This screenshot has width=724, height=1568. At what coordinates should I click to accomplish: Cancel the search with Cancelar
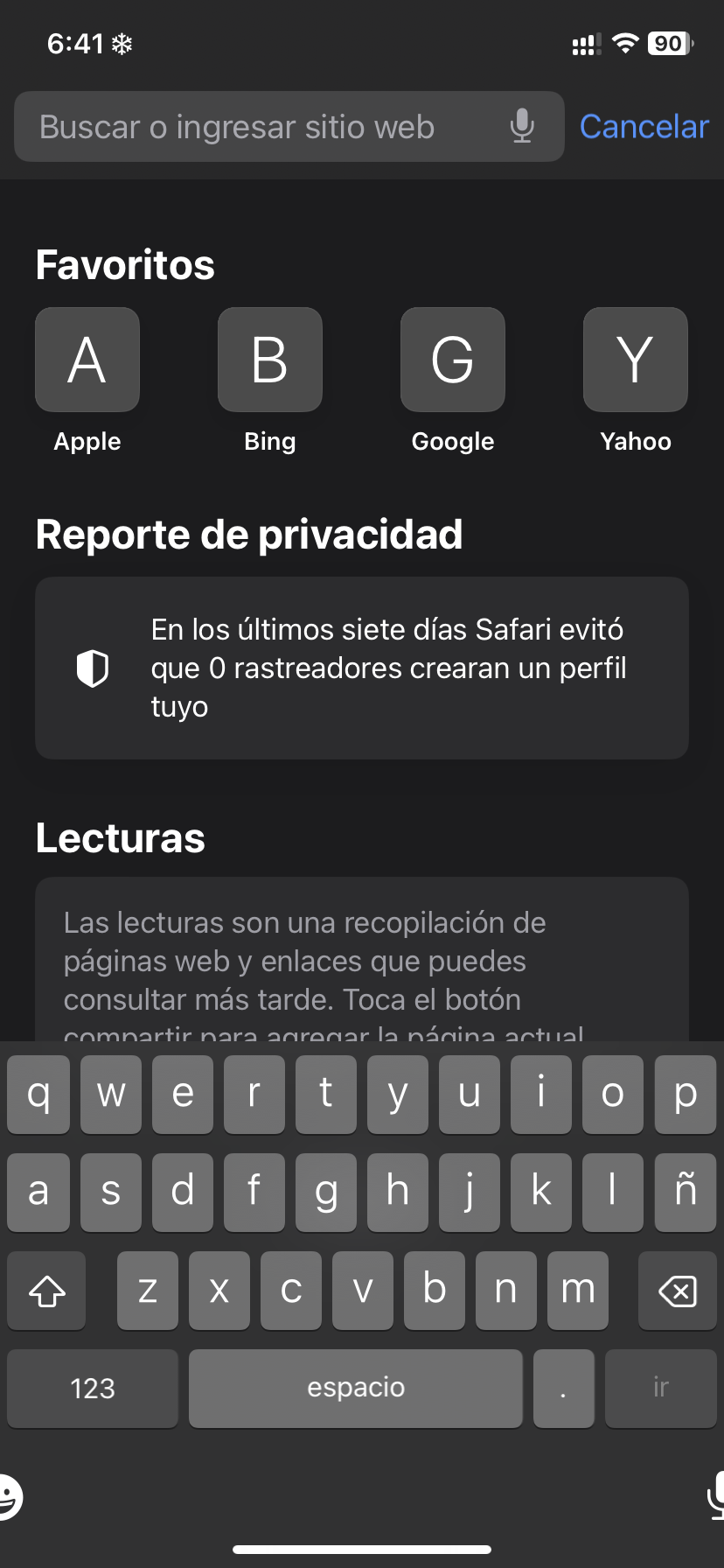[644, 127]
